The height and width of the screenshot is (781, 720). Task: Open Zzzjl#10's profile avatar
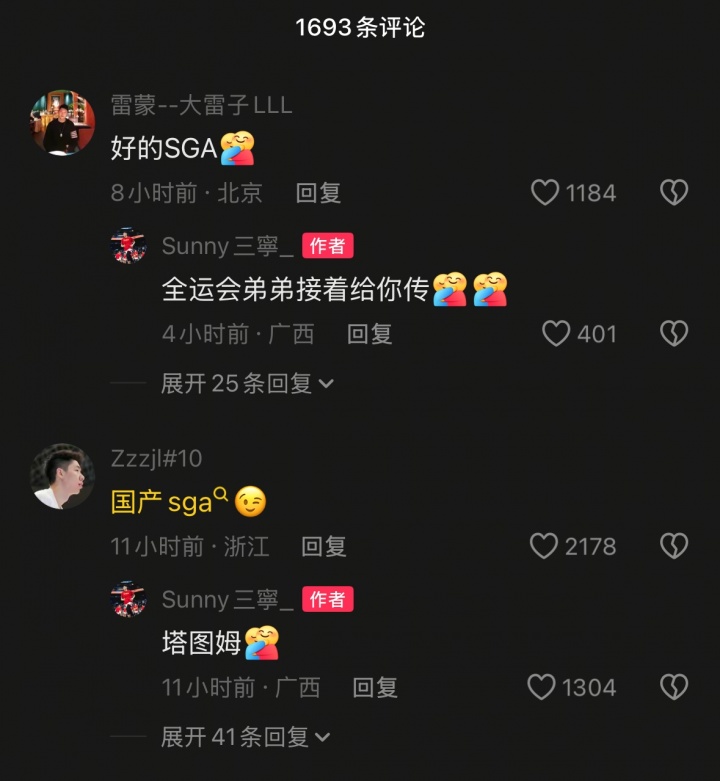pos(62,476)
